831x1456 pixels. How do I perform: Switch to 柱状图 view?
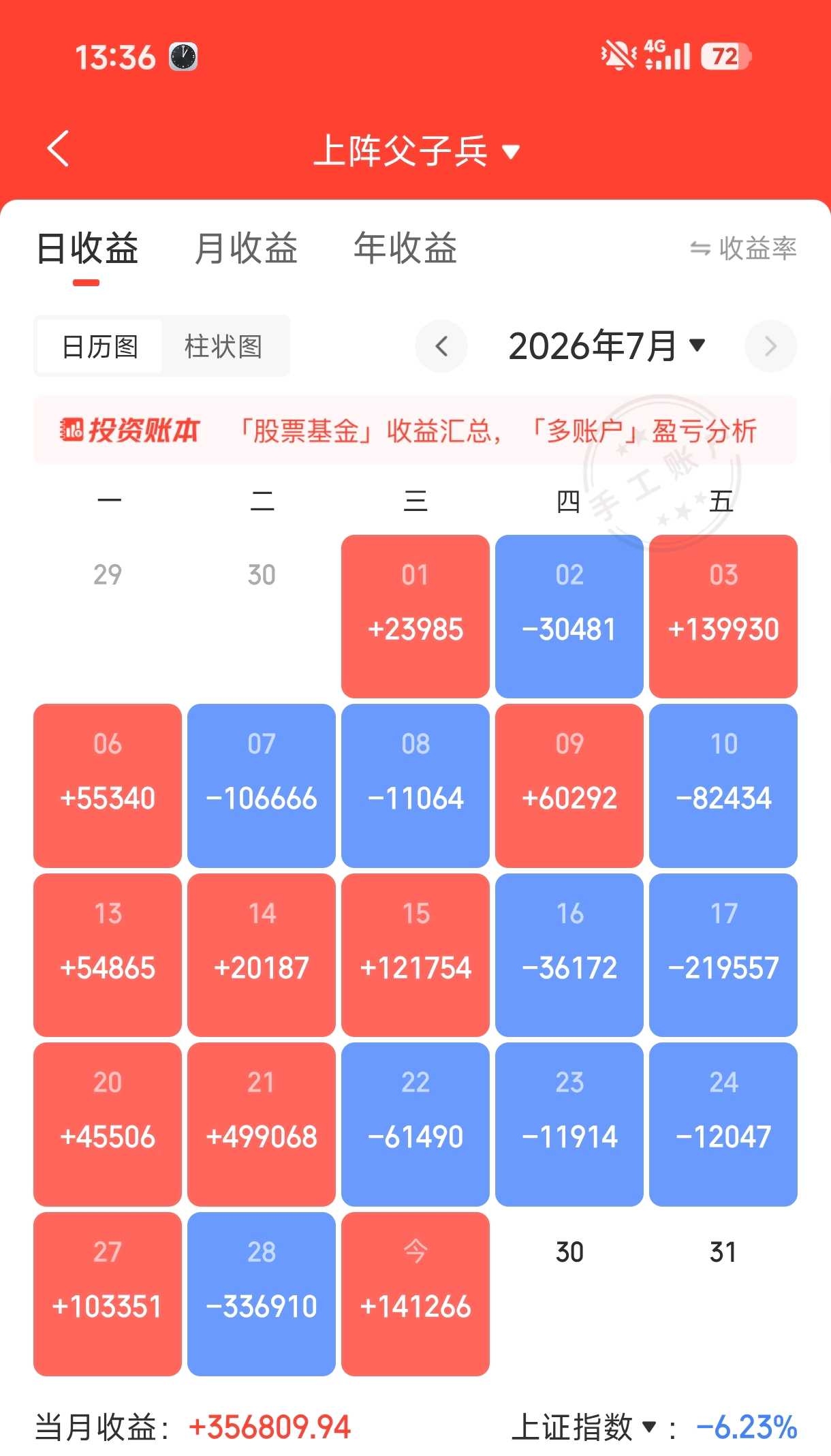point(223,346)
